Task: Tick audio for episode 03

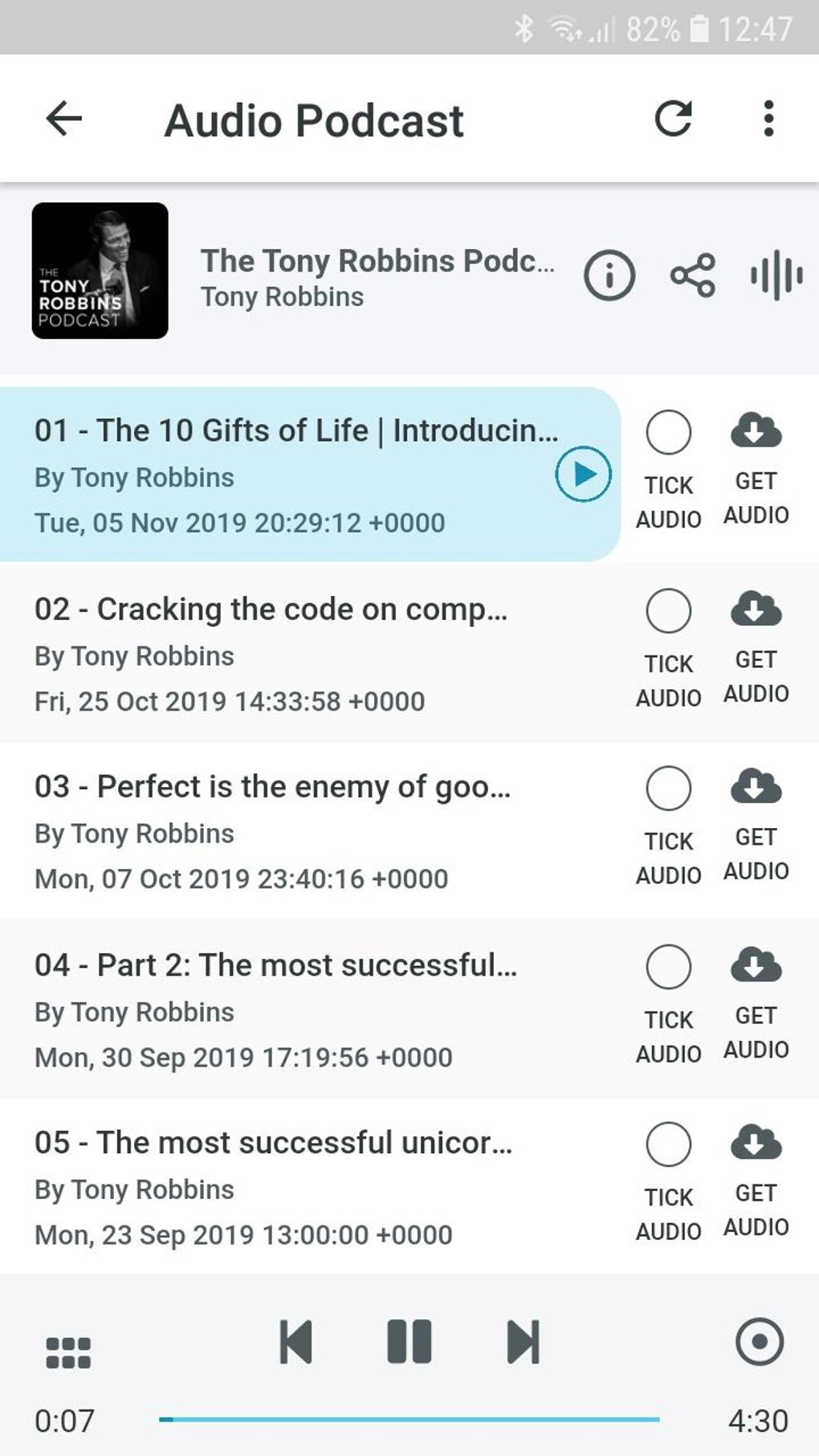Action: click(x=668, y=789)
